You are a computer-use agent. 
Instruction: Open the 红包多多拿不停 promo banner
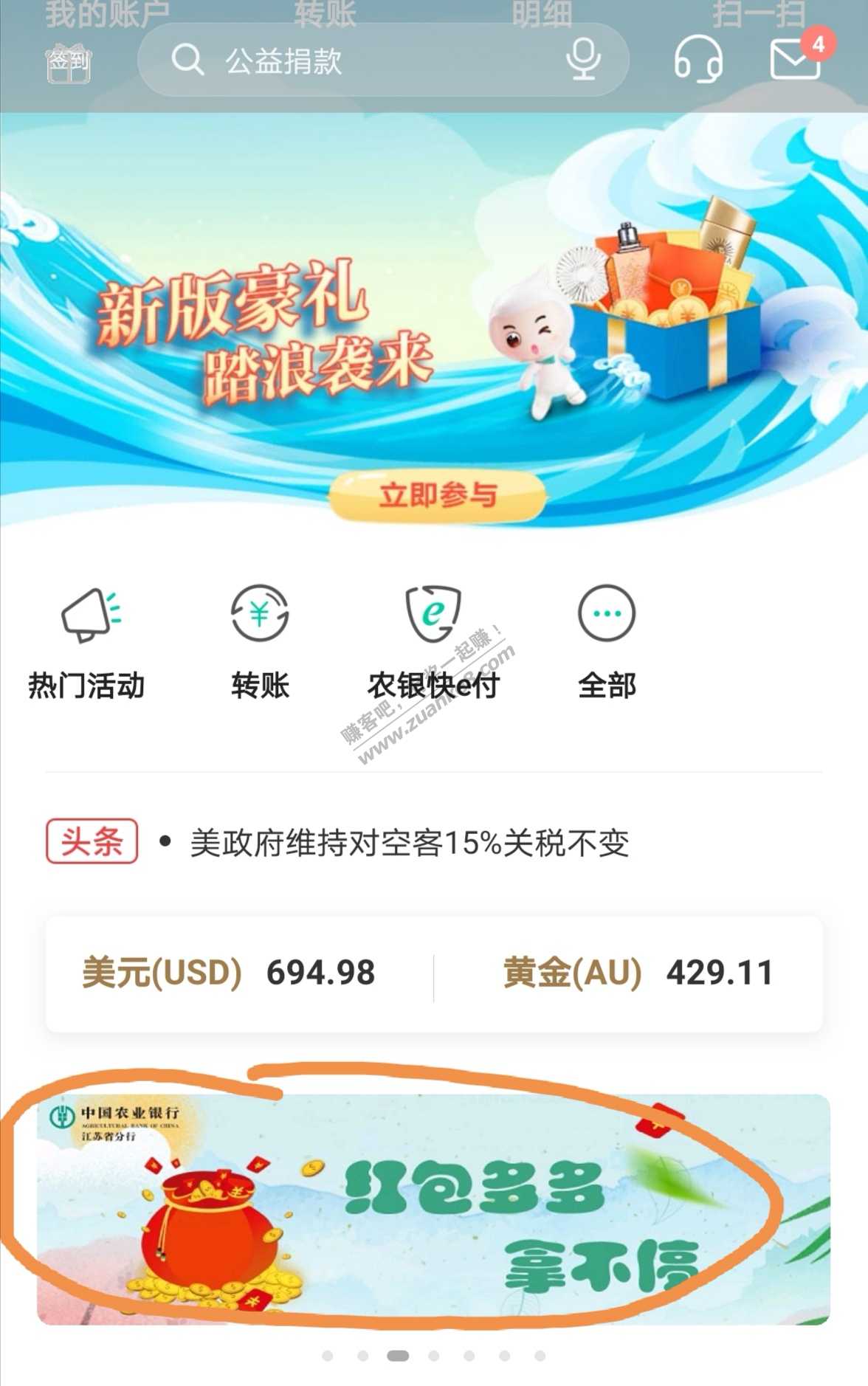pyautogui.click(x=434, y=1209)
